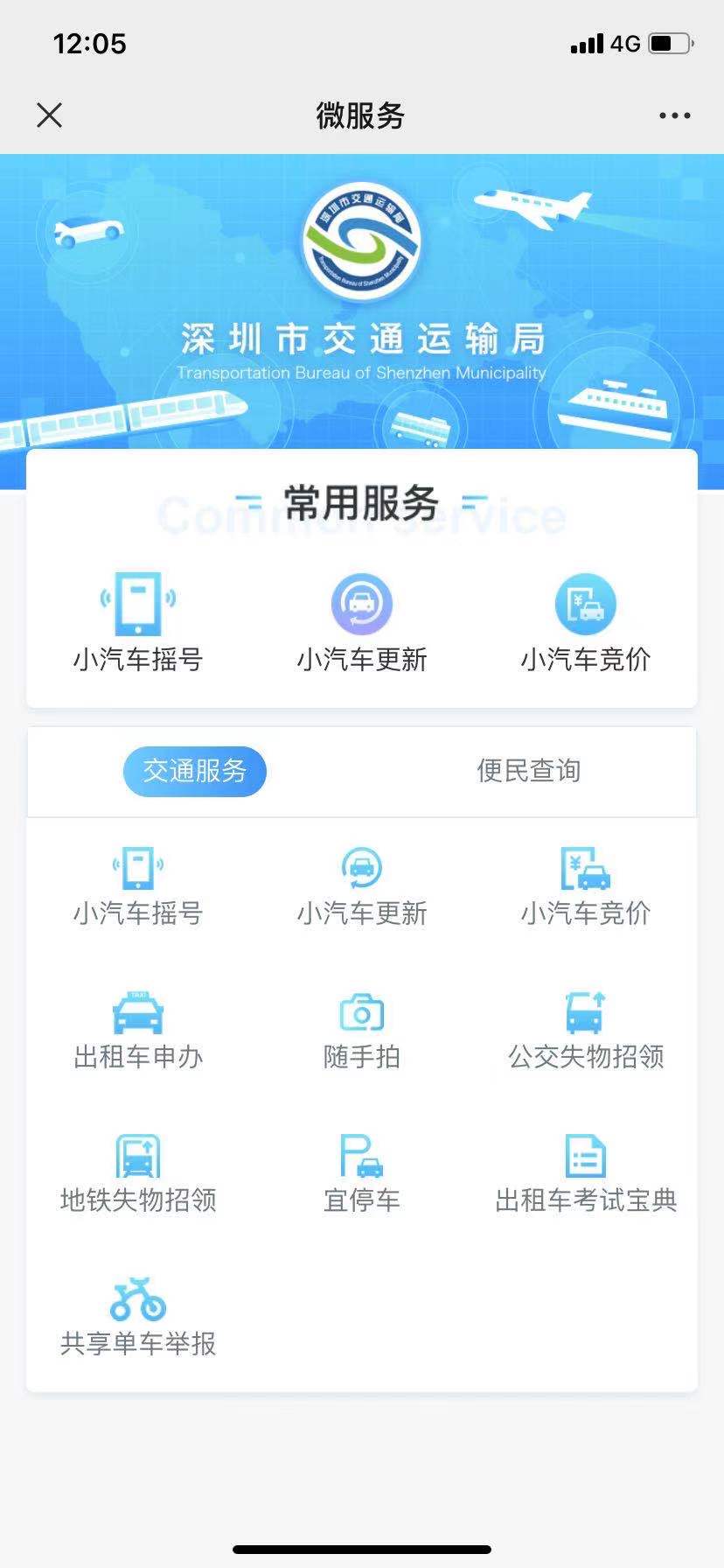This screenshot has width=724, height=1568.
Task: Tap the 小汽车摇号 link in the grid
Action: click(x=136, y=886)
